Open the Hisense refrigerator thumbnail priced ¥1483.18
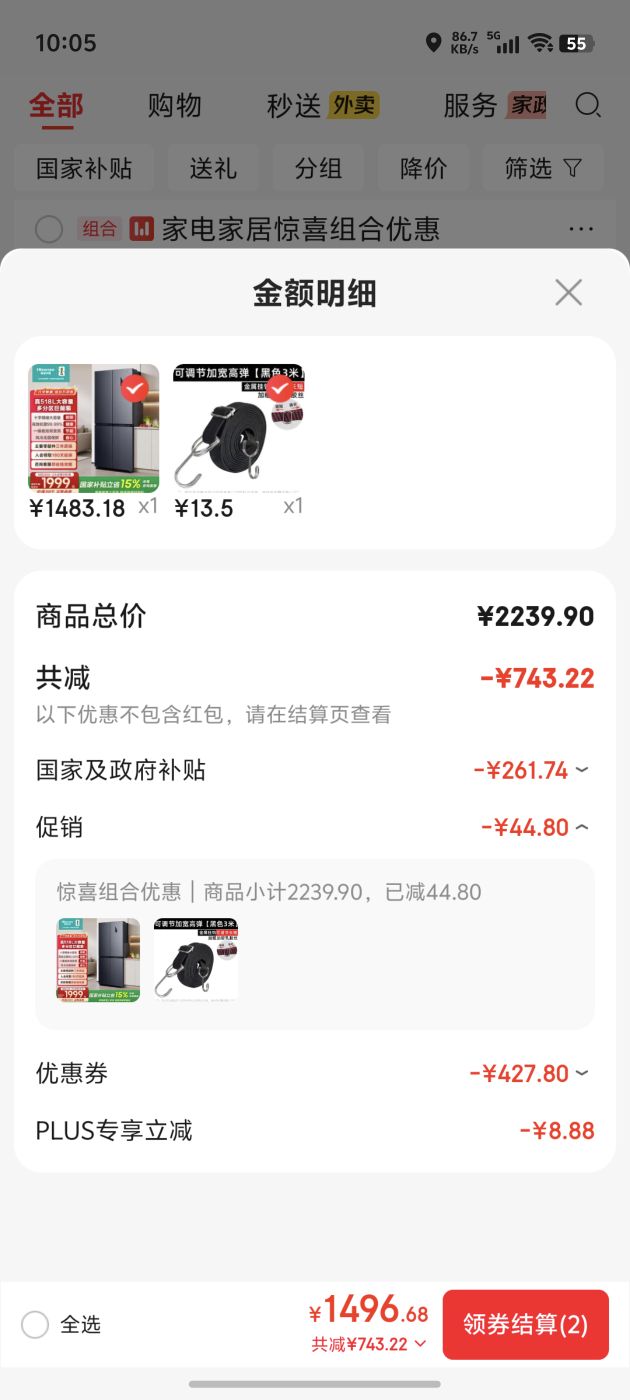Screen dimensions: 630x1400 (94, 428)
